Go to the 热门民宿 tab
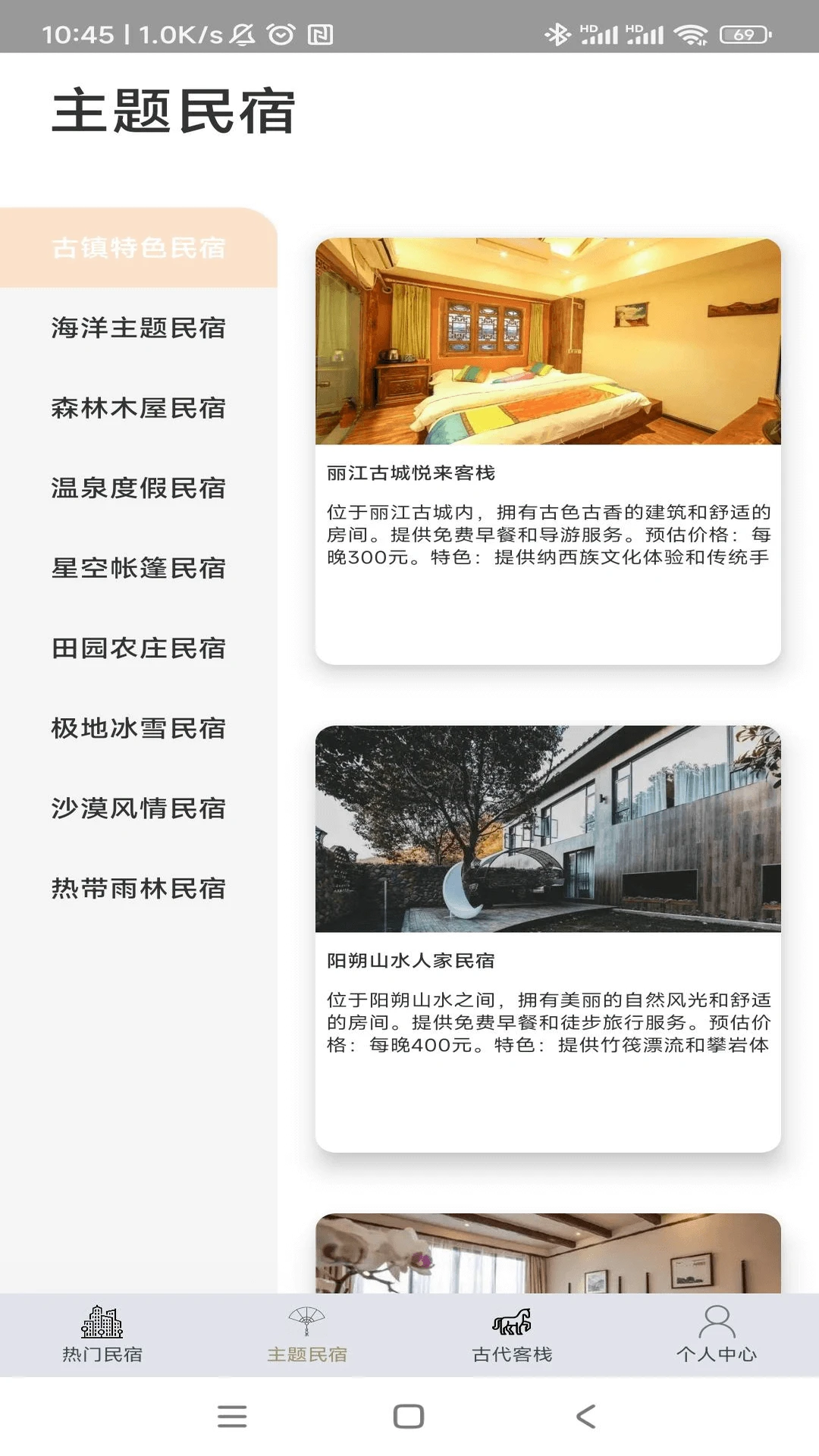Screen dimensions: 819x1456 pos(102,1335)
